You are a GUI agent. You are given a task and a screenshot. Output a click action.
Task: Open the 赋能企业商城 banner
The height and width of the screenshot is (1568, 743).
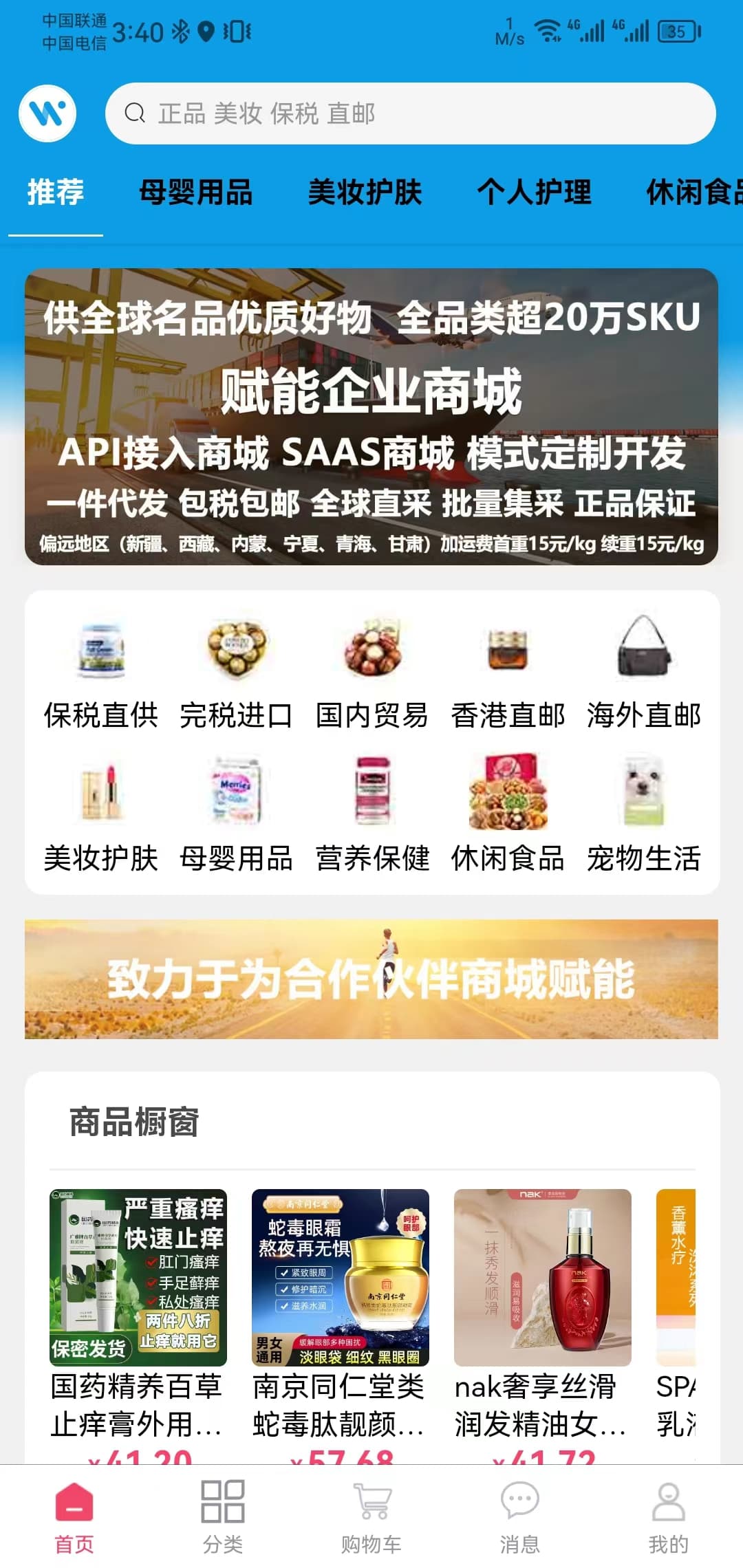(x=371, y=416)
